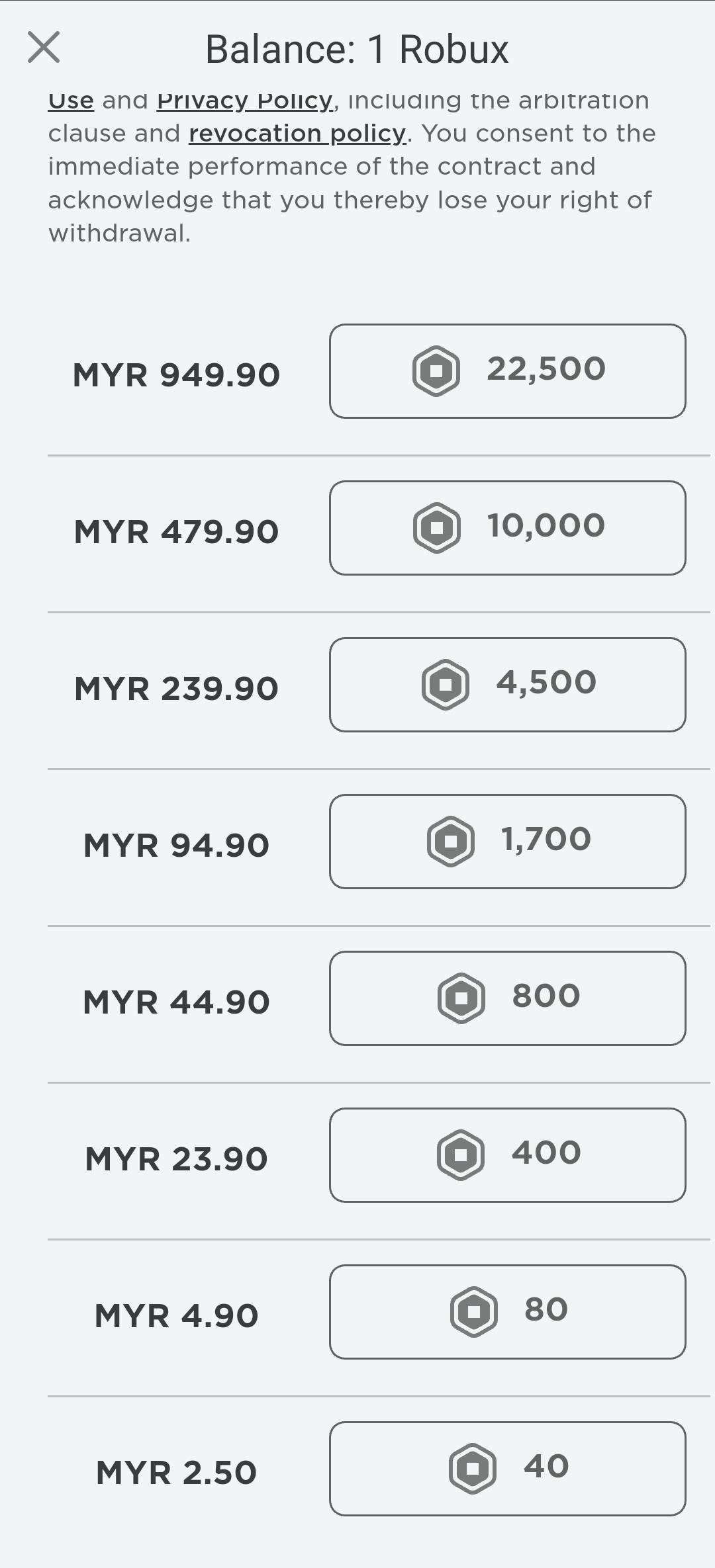
Task: Open the revocation policy link
Action: coord(297,134)
